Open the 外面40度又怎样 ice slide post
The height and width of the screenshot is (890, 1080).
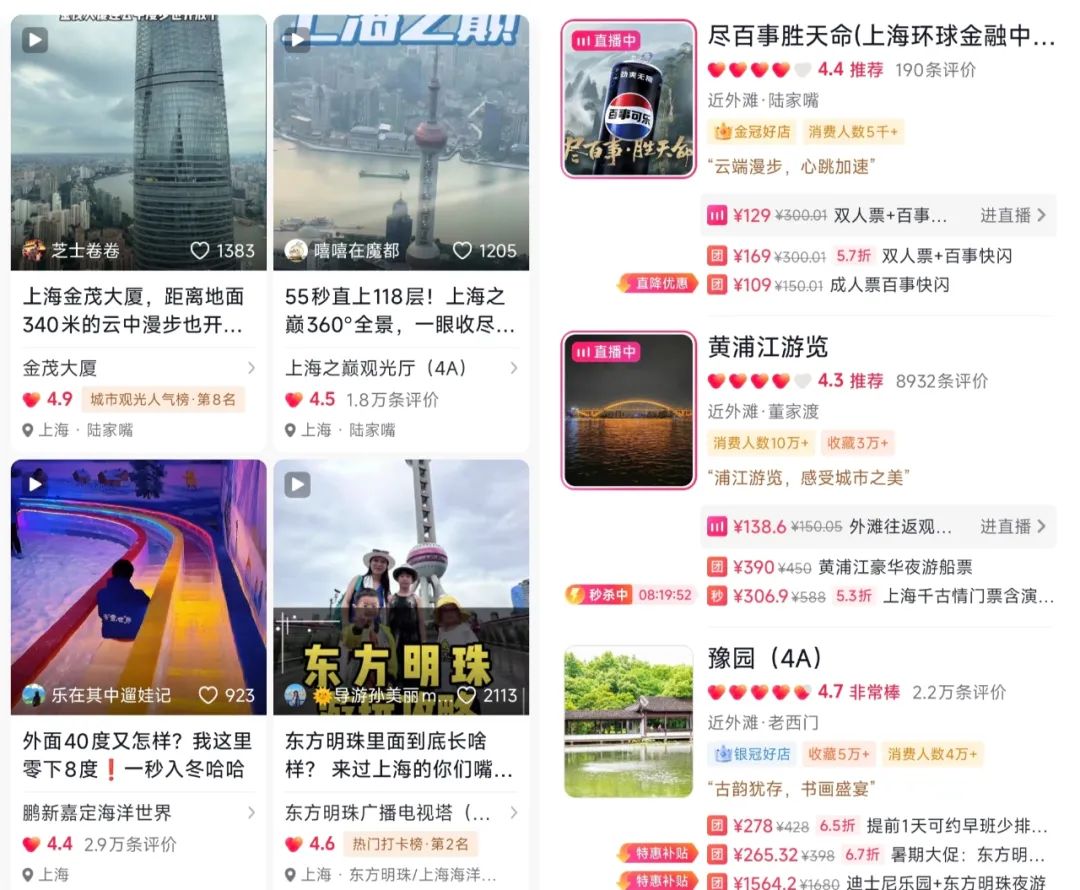coord(138,755)
